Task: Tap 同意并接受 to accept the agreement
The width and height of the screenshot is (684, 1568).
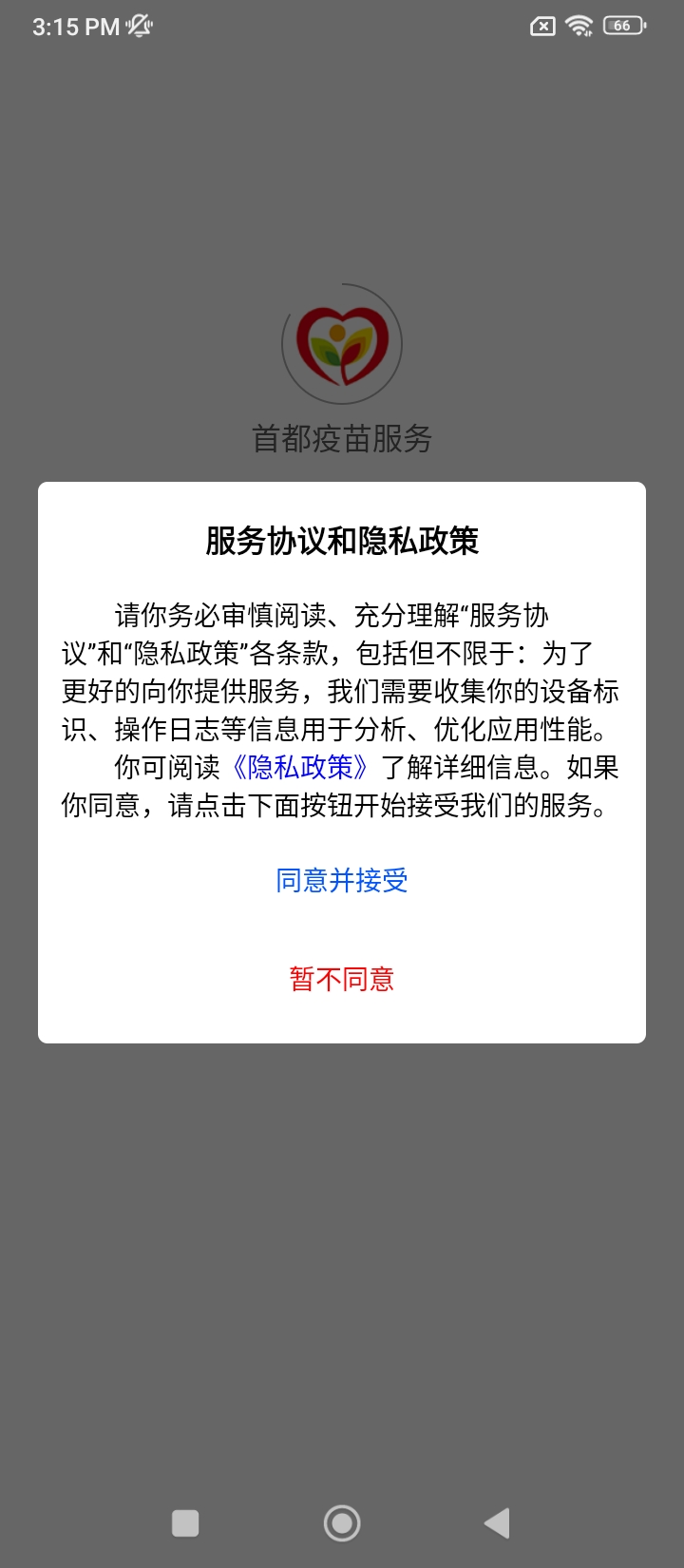Action: coord(342,881)
